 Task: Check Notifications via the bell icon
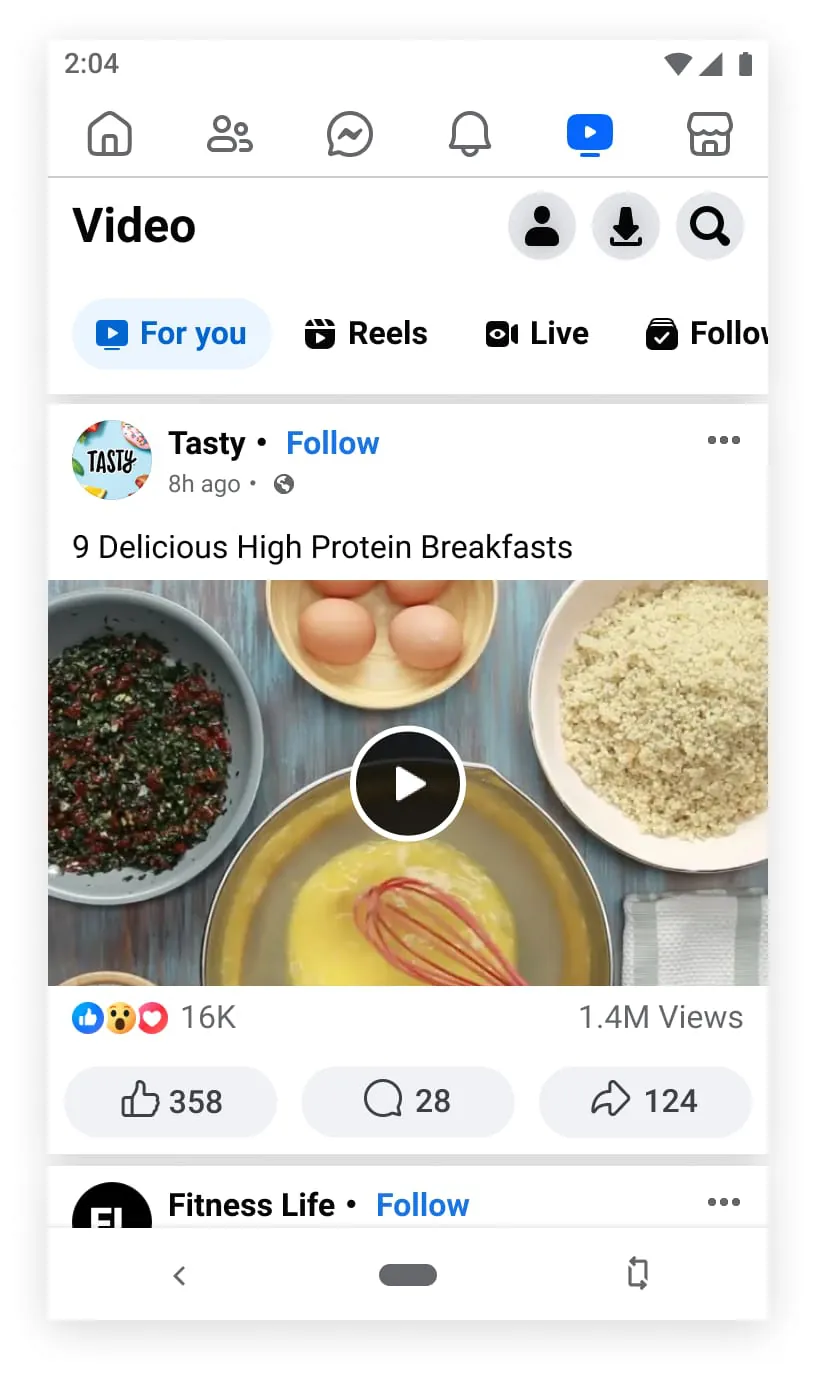click(x=469, y=133)
